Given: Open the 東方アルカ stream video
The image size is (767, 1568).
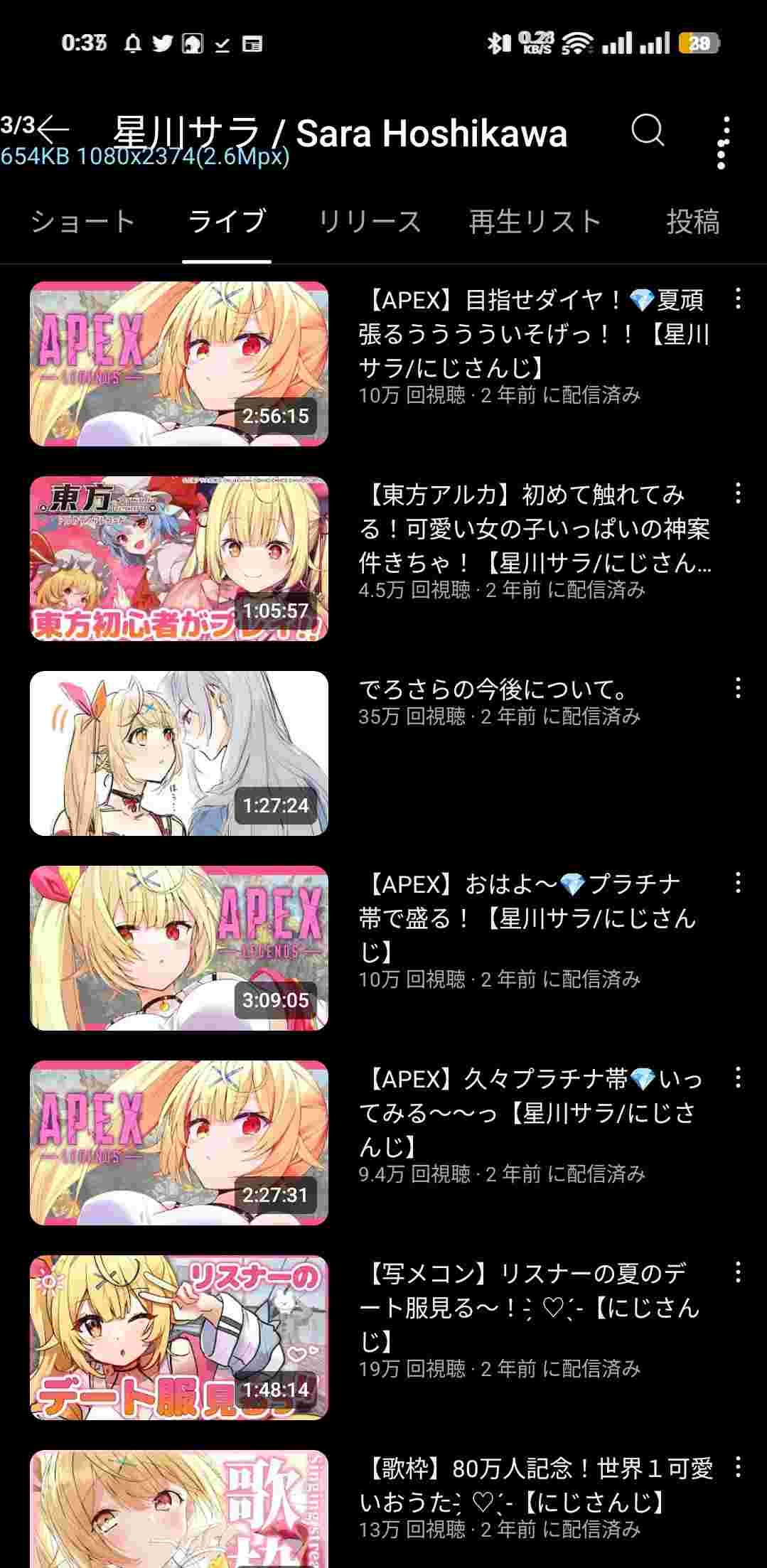Looking at the screenshot, I should click(179, 559).
